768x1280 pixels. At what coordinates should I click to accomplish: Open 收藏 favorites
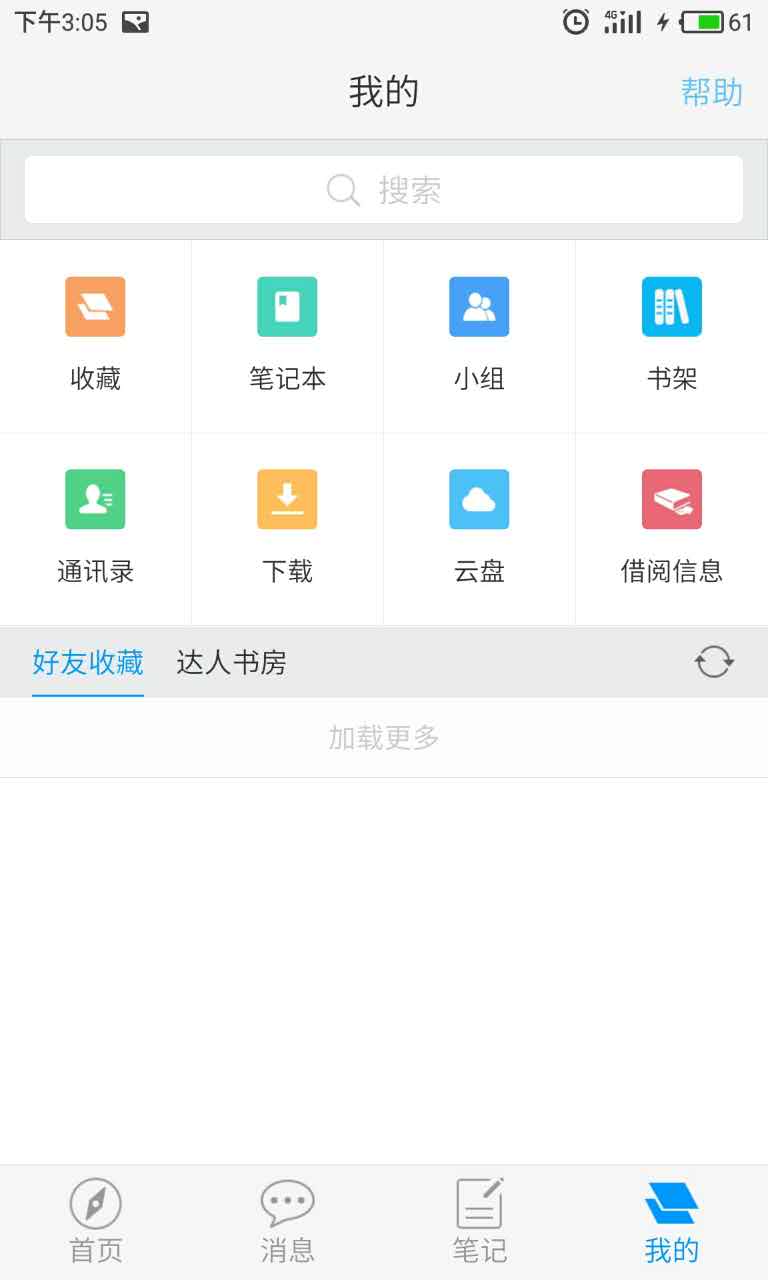click(95, 334)
